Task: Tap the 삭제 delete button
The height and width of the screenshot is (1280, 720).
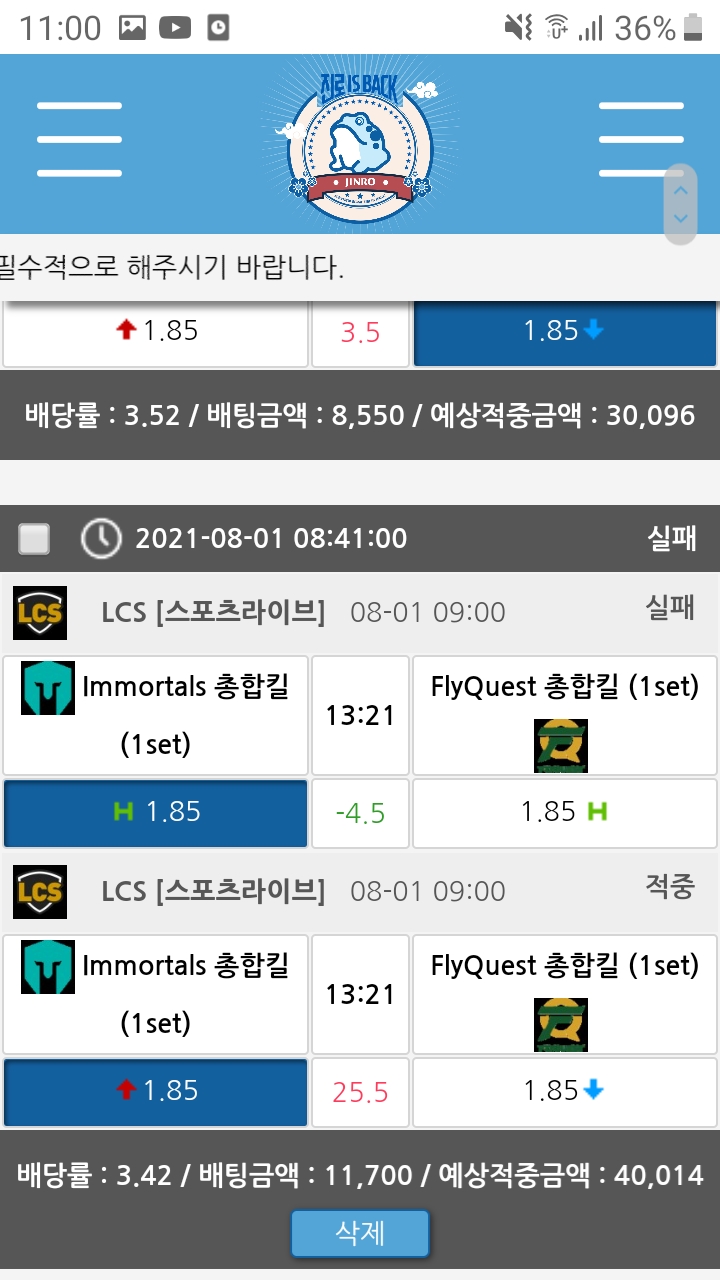Action: click(x=360, y=1233)
